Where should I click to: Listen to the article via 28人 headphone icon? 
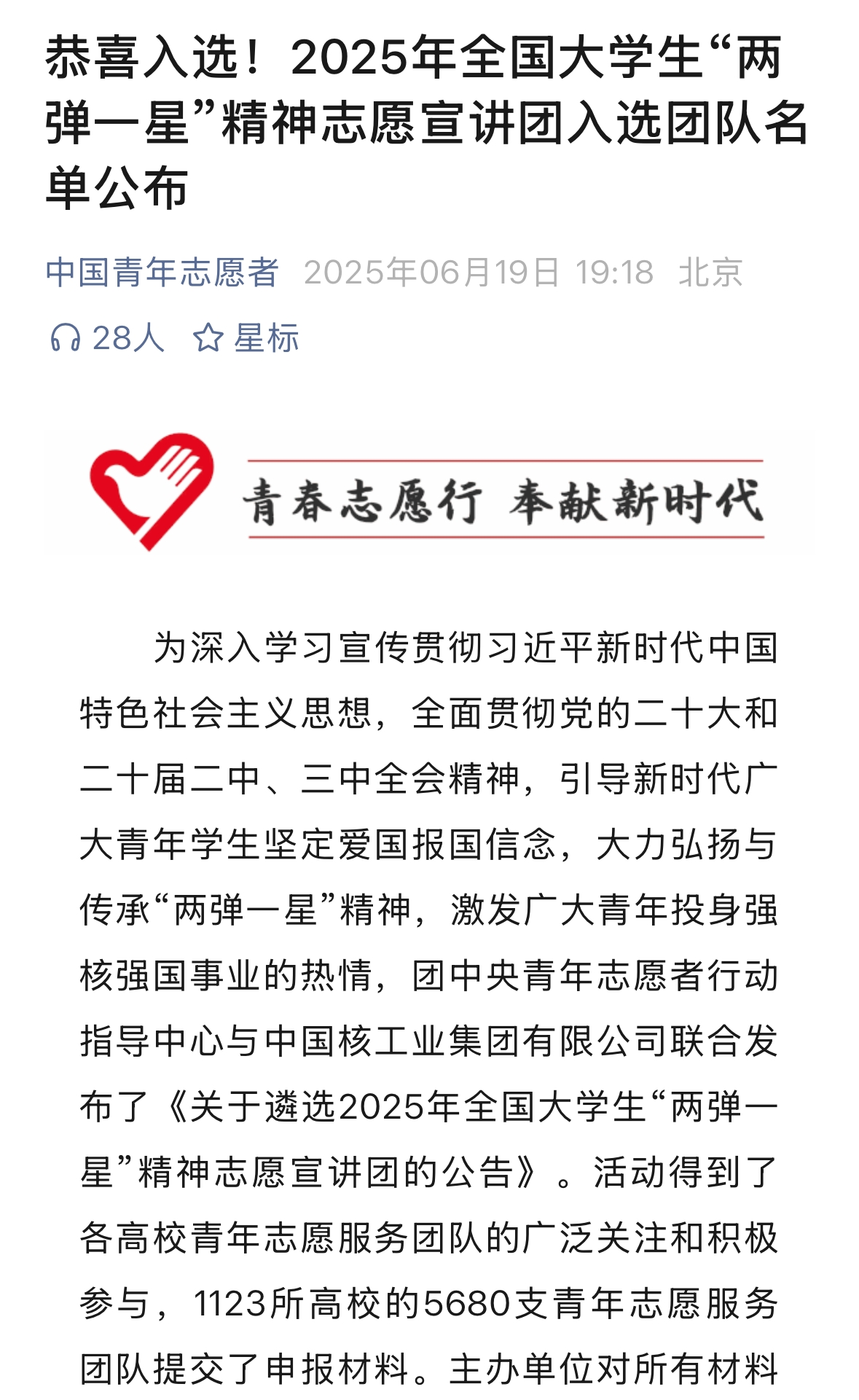[x=106, y=338]
